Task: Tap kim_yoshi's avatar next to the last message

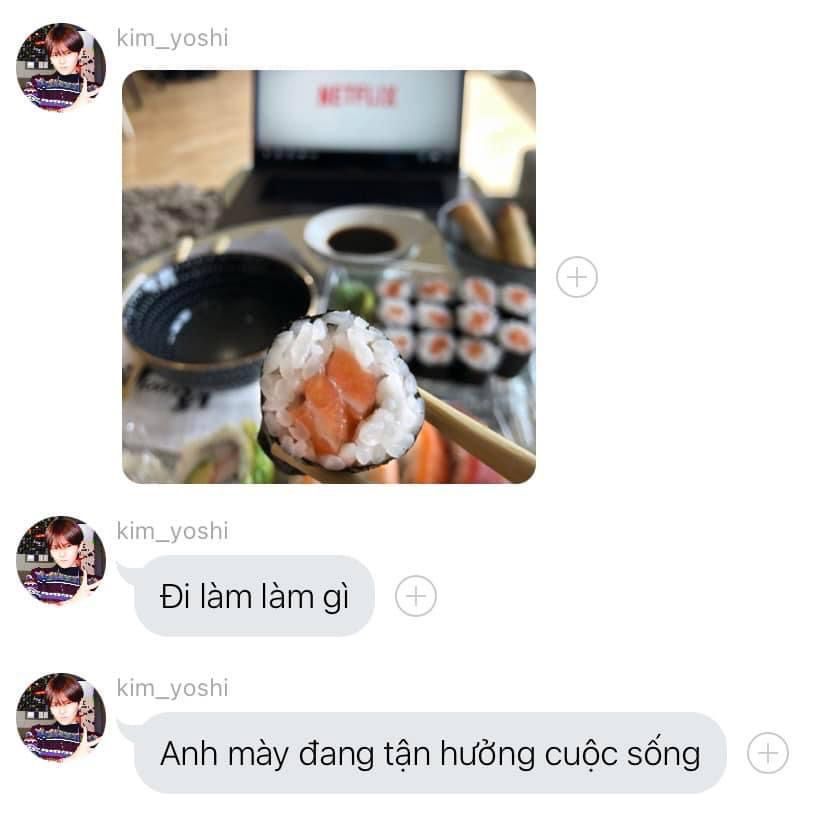Action: (61, 717)
